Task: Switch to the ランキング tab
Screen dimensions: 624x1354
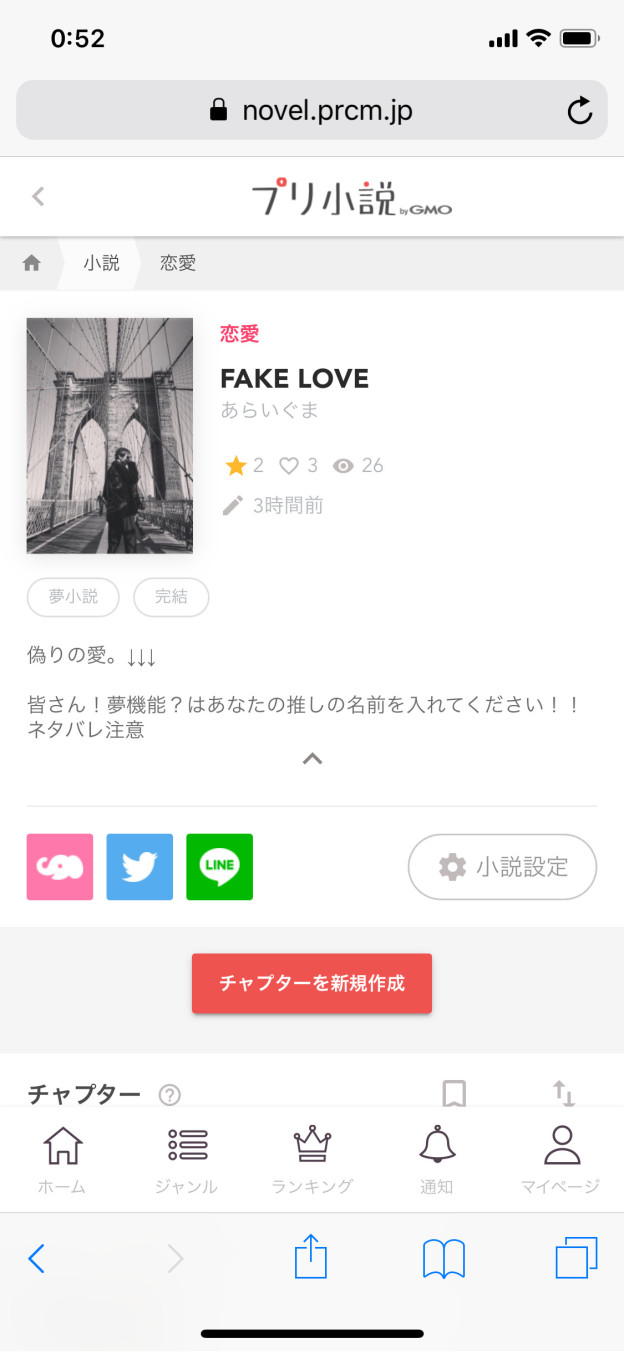Action: [312, 1160]
